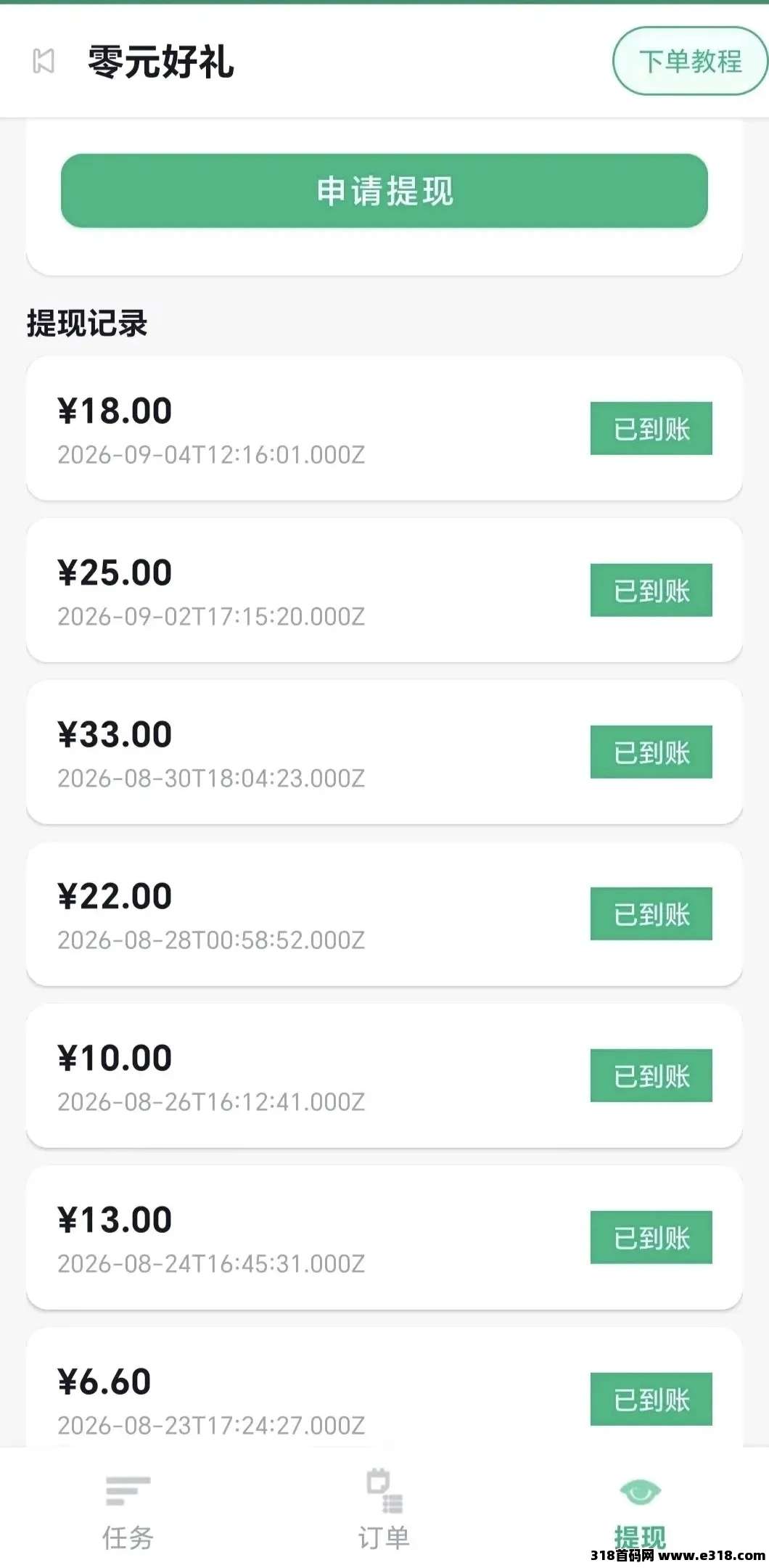Switch to the 订单 tab
769x1568 pixels.
[x=384, y=1509]
